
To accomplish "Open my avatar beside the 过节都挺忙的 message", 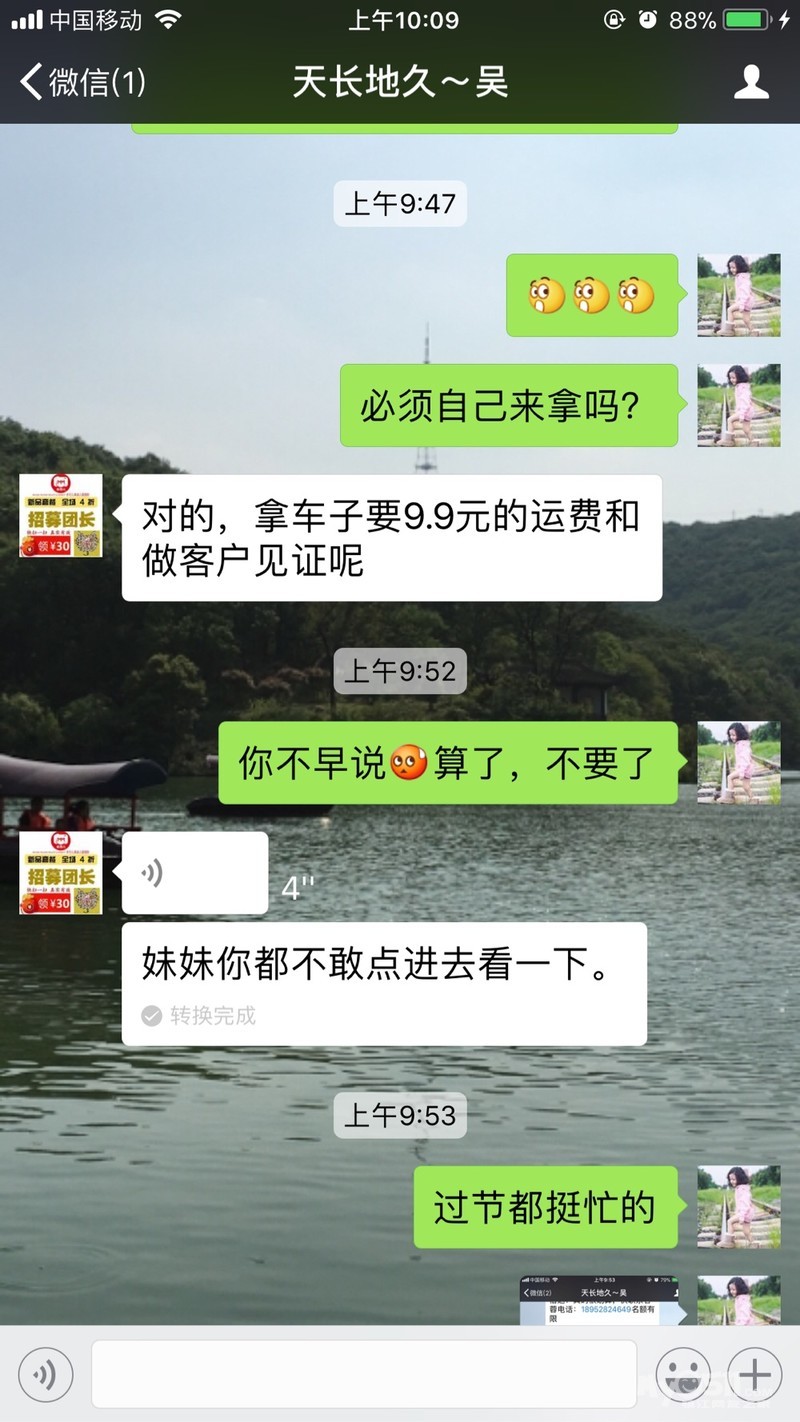I will pyautogui.click(x=738, y=1207).
